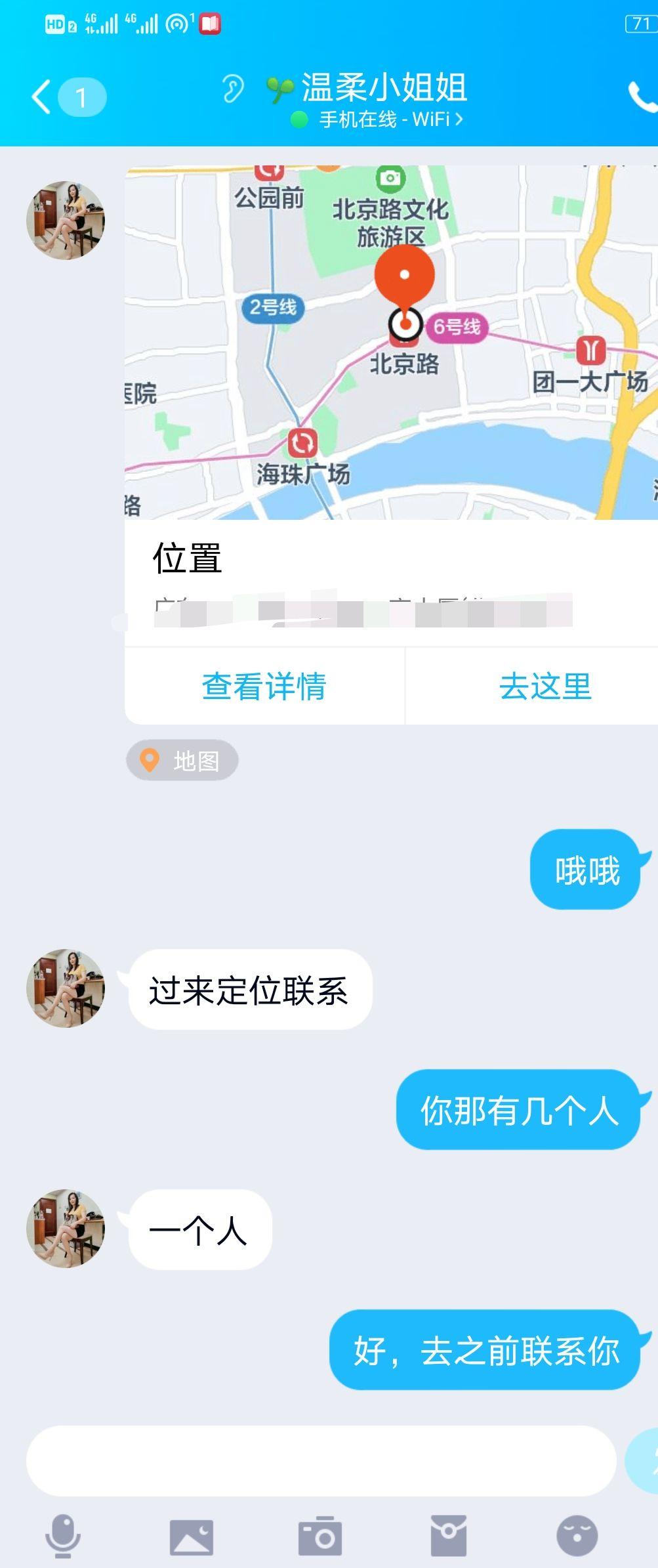Start a voice call with 温柔小姐姐
This screenshot has width=658, height=1568.
pyautogui.click(x=642, y=97)
